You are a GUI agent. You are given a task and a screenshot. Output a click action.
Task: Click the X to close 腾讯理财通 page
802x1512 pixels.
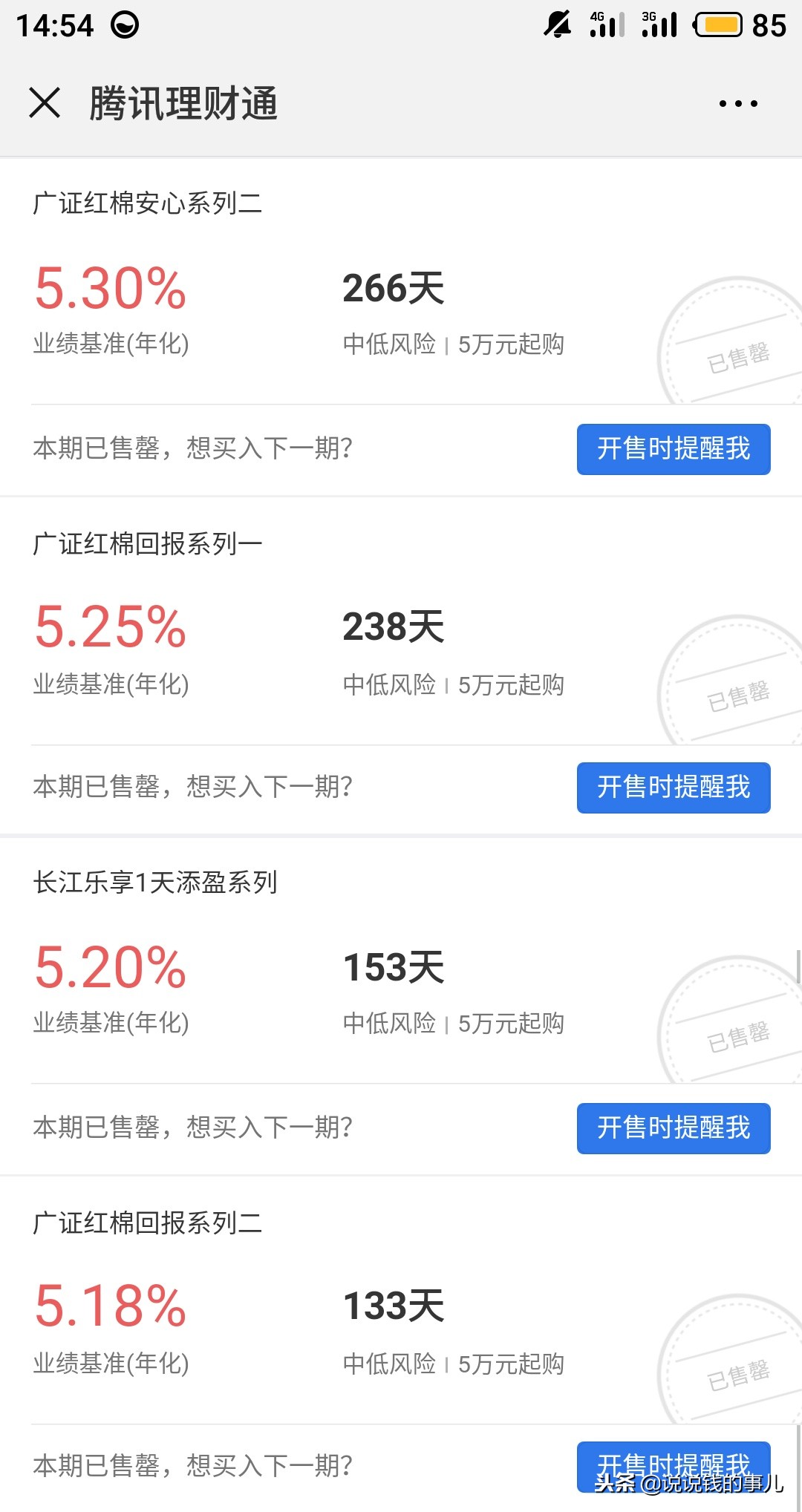tap(45, 104)
